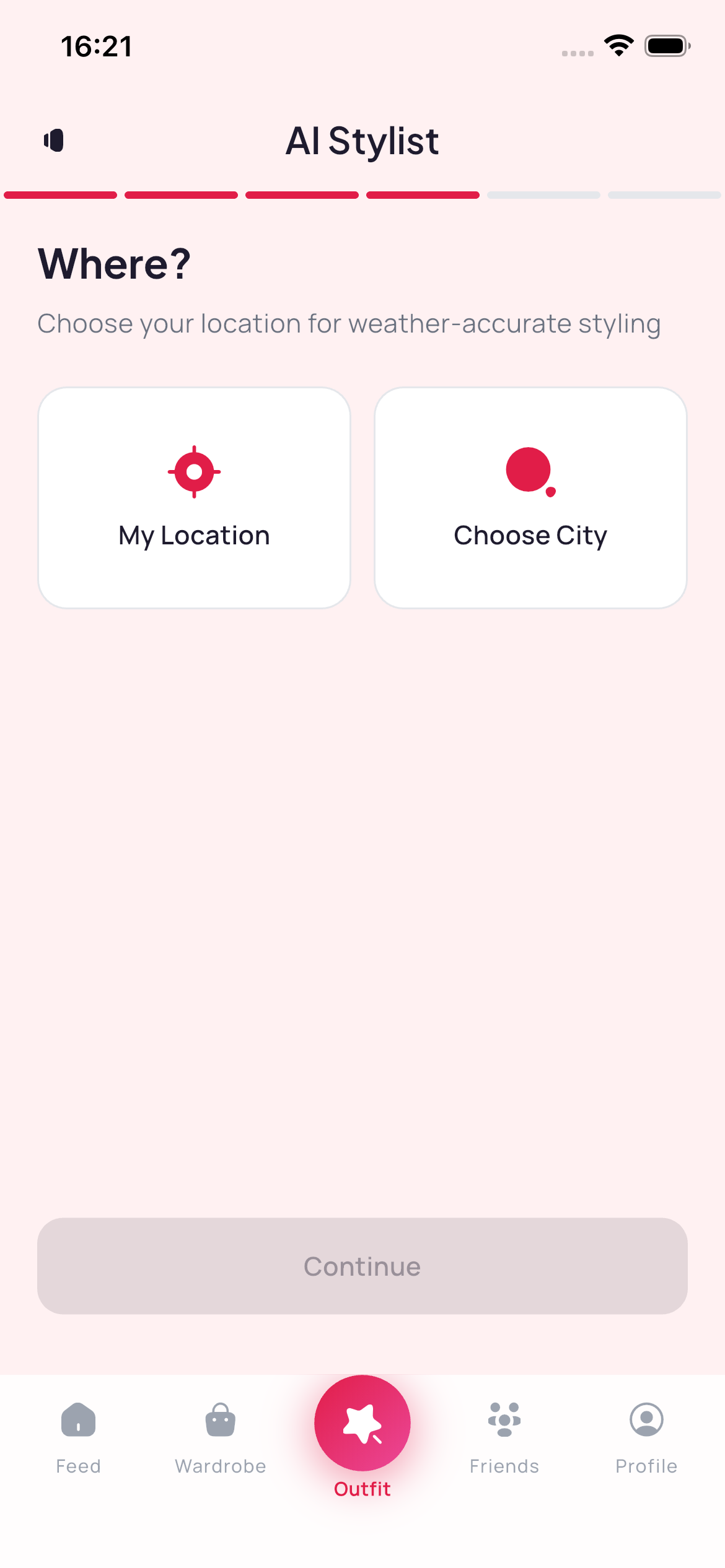Tap the My Location label text
The height and width of the screenshot is (1568, 725).
194,534
